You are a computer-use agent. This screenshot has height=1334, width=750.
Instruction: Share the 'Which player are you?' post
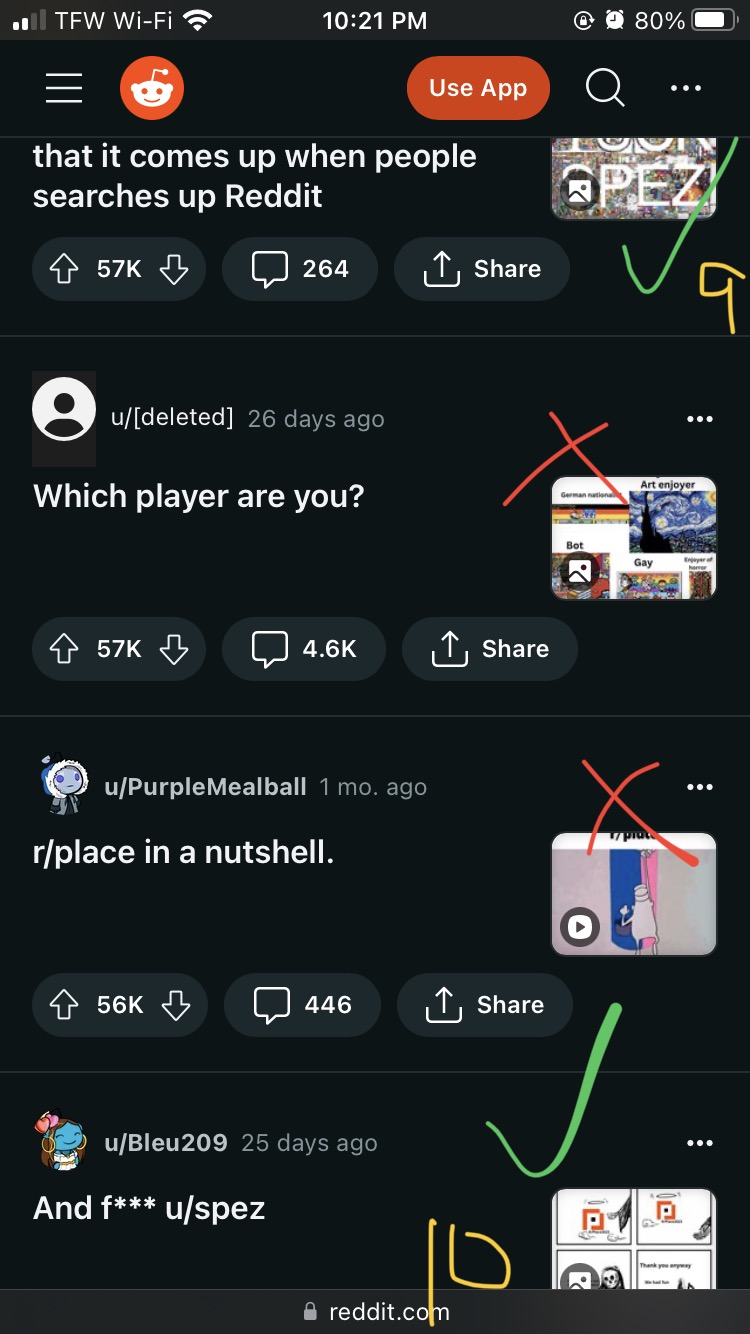(x=490, y=649)
